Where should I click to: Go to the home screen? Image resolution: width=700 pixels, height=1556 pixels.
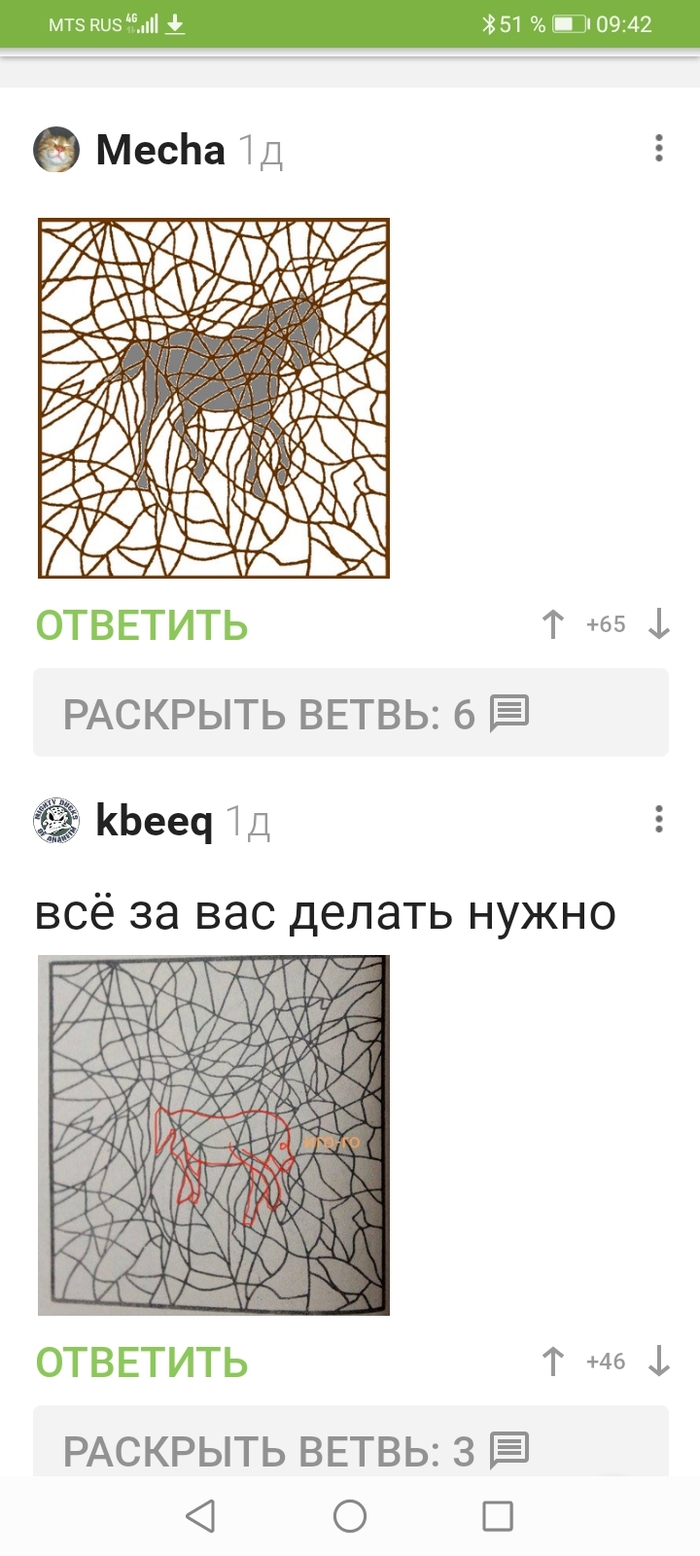click(x=350, y=1516)
